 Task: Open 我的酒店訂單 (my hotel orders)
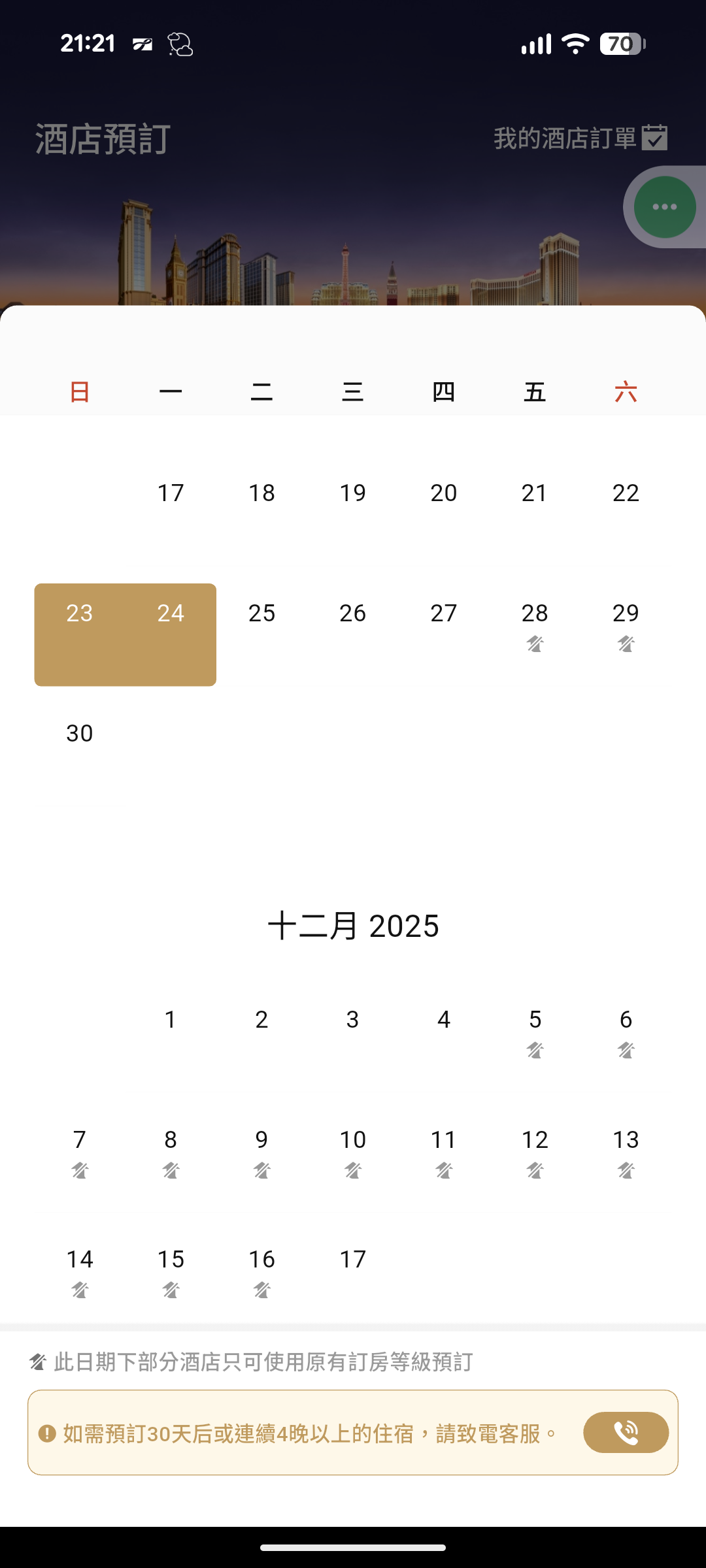pos(579,139)
